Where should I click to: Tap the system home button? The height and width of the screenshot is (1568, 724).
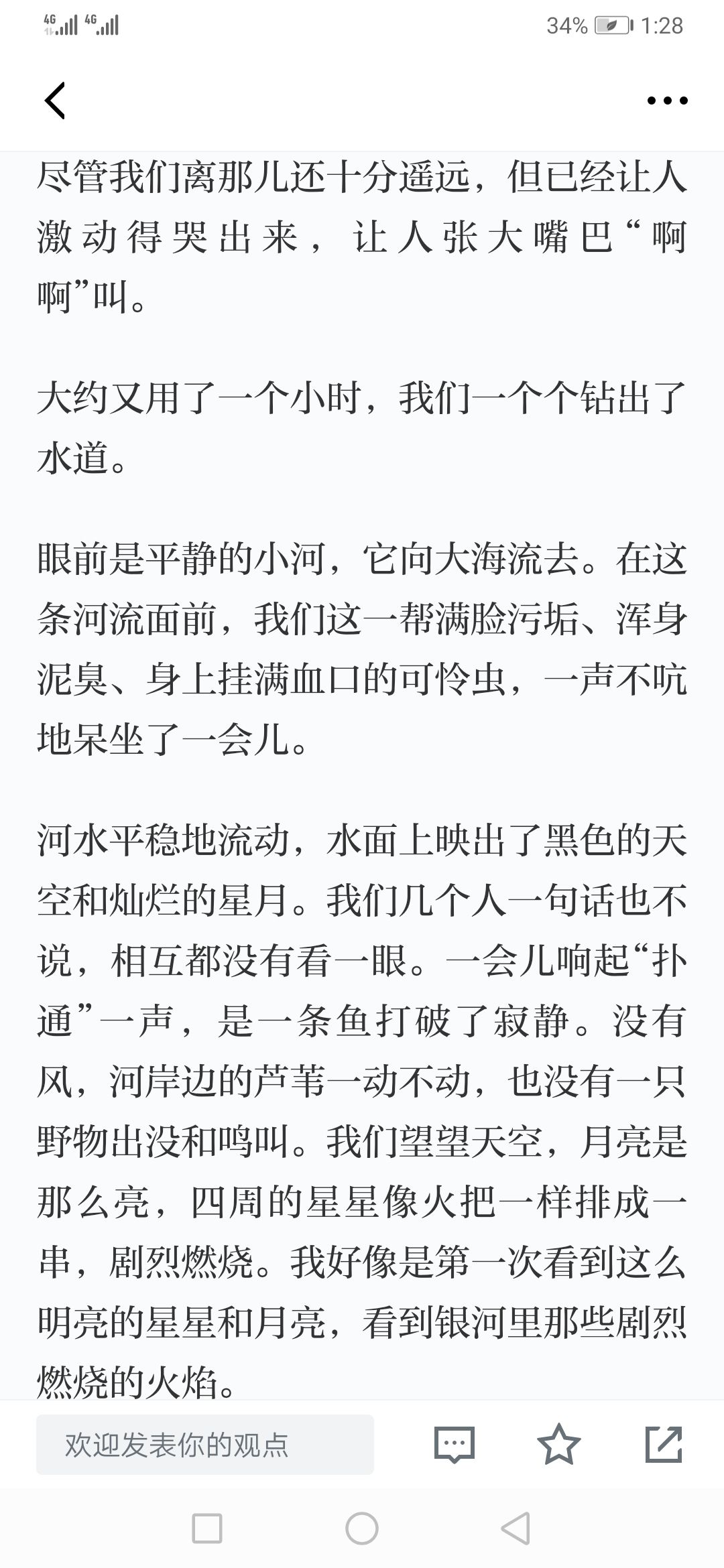362,1528
